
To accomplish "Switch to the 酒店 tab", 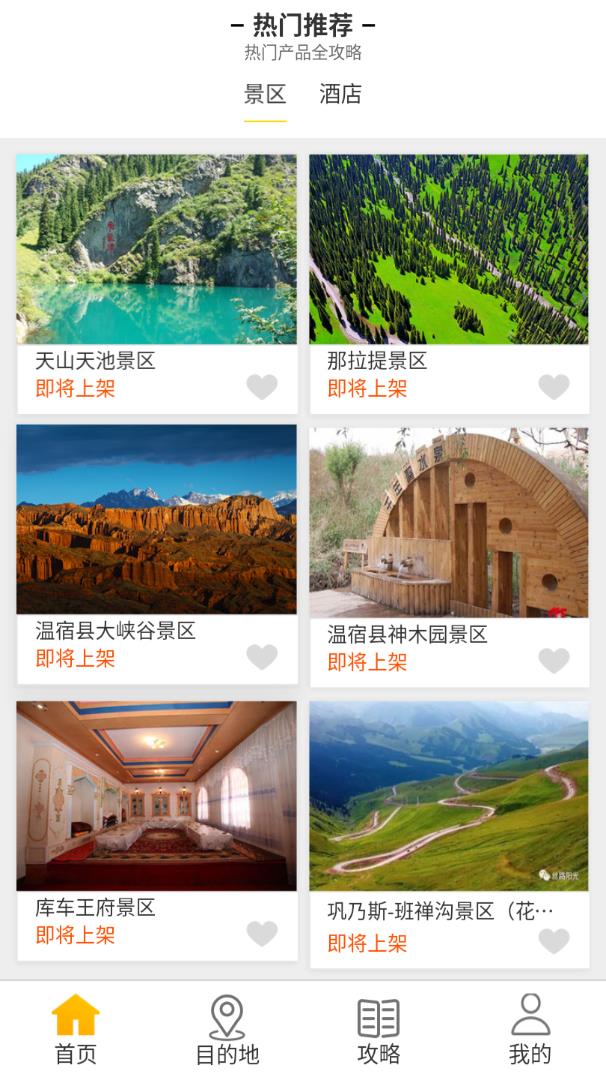I will click(x=340, y=95).
